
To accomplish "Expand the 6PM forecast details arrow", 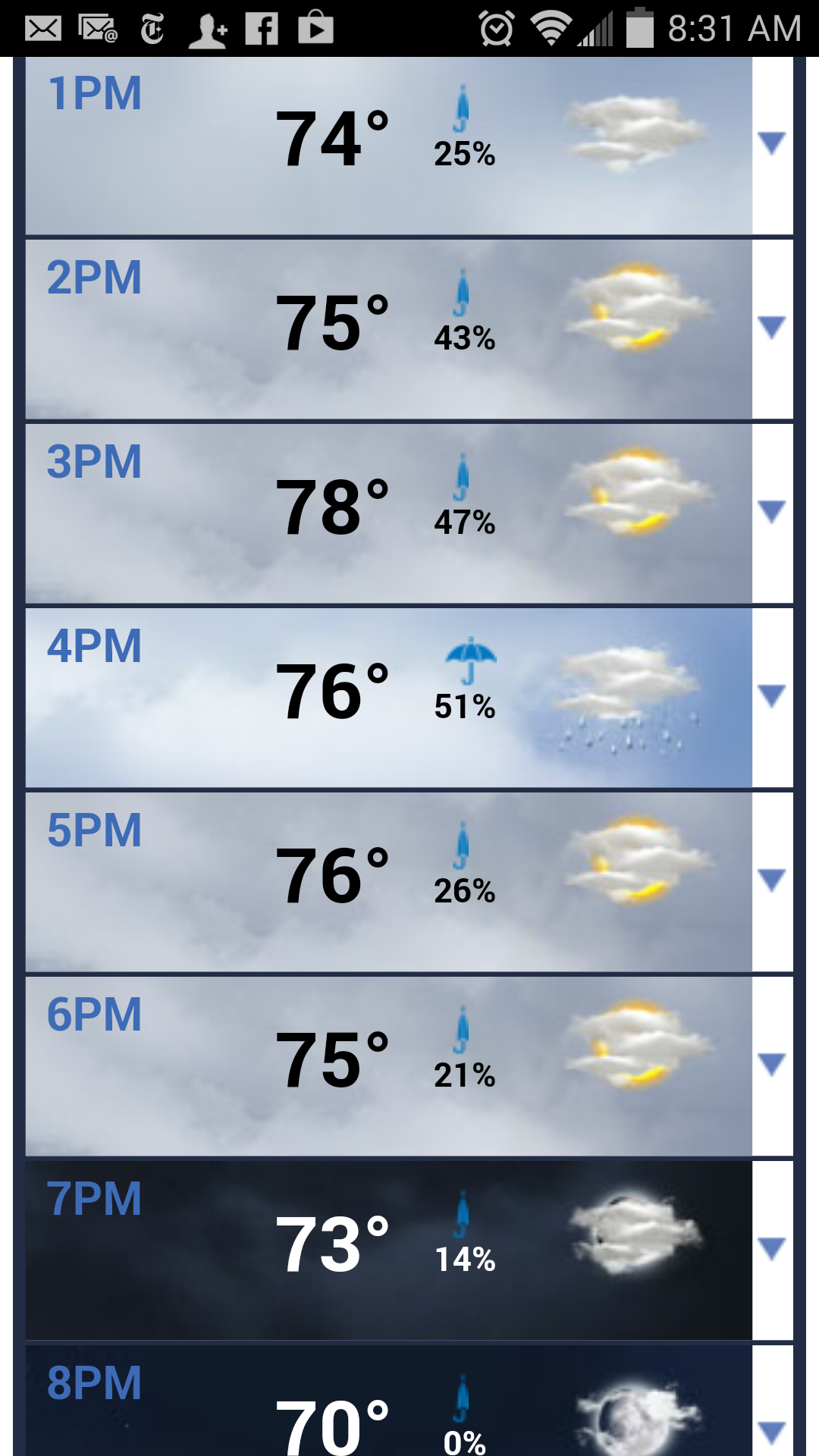I will (771, 1064).
